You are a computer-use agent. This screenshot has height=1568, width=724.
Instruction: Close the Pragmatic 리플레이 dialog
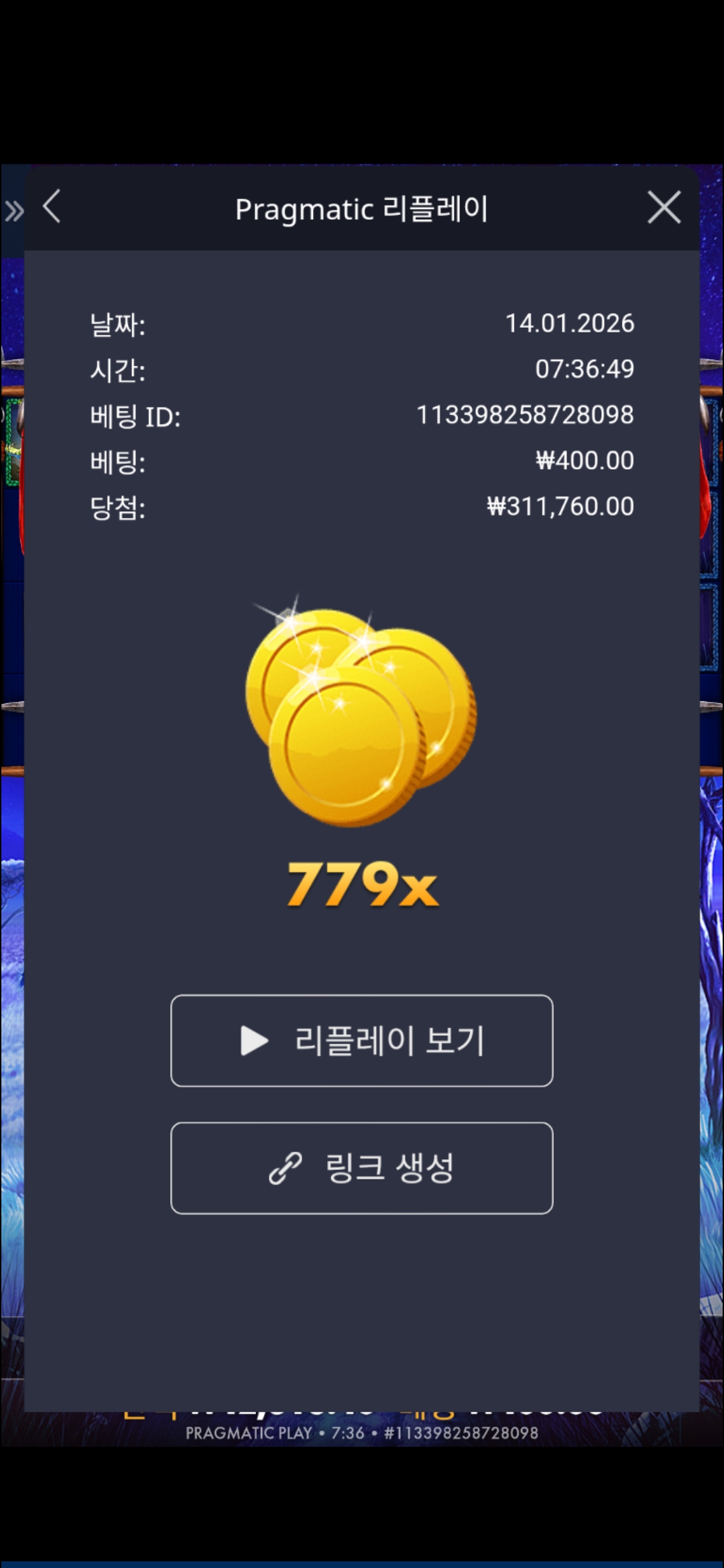click(664, 207)
